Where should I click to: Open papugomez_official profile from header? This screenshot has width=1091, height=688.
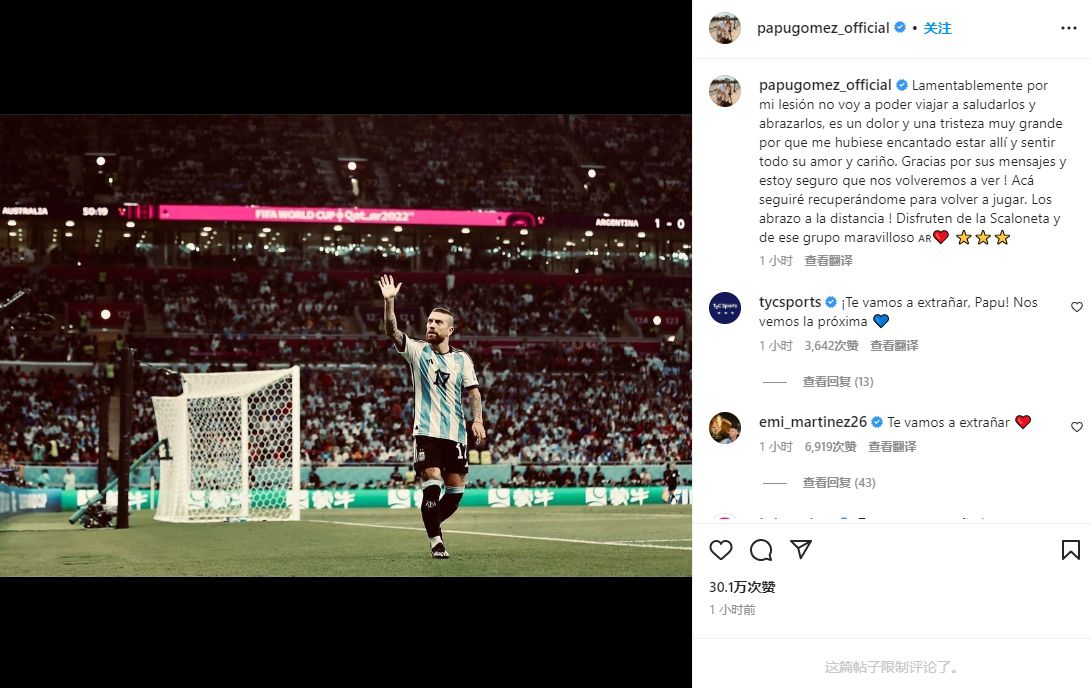(x=824, y=28)
